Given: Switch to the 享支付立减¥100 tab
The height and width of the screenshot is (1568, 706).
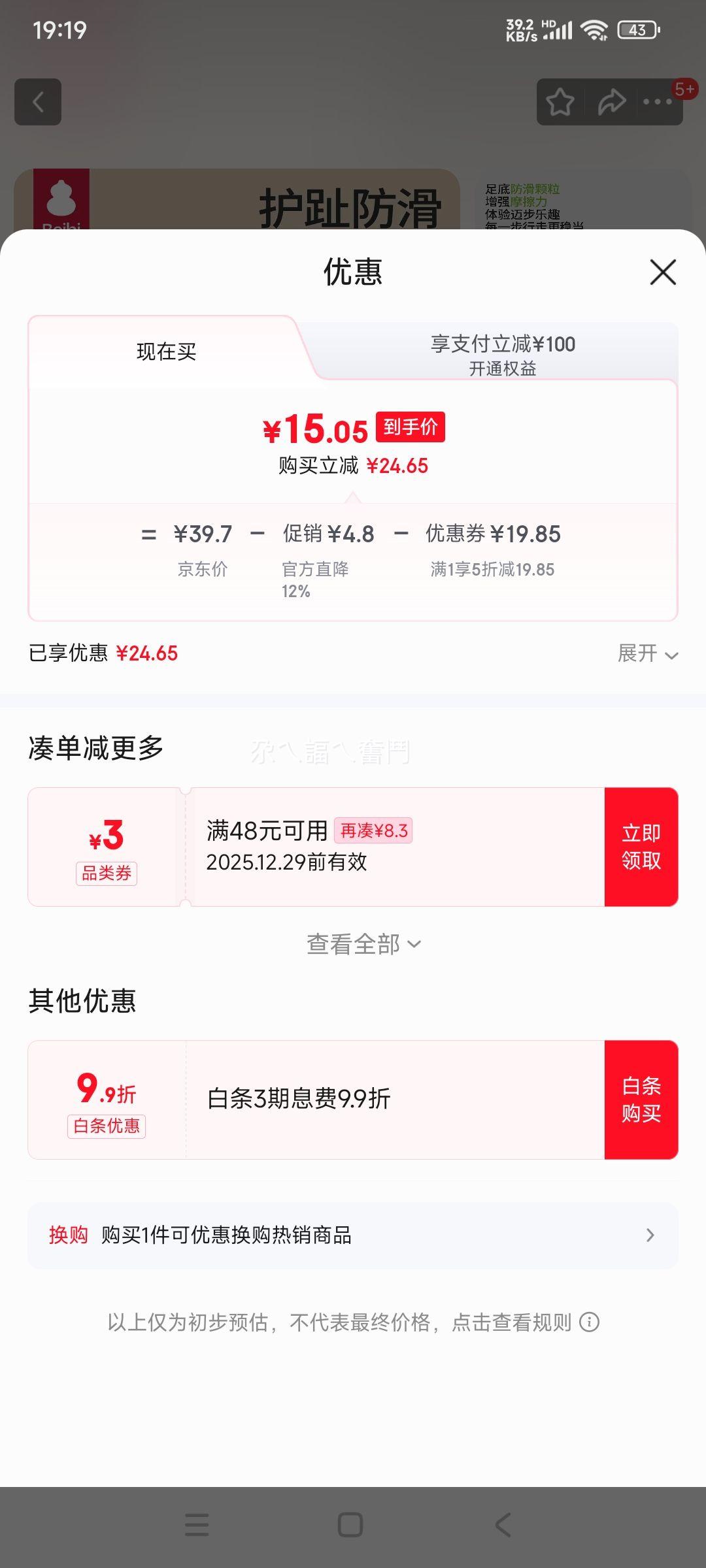Looking at the screenshot, I should point(503,355).
